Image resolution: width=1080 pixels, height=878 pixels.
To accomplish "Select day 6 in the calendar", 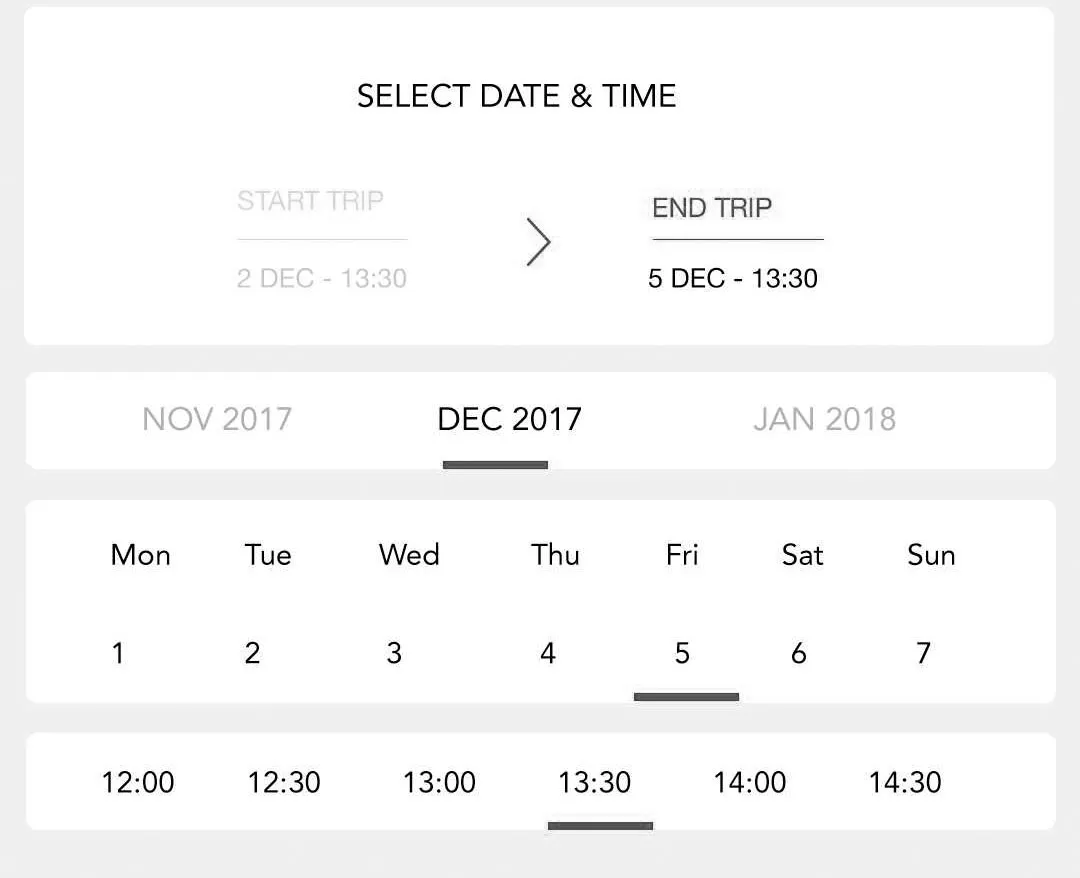I will (x=798, y=653).
